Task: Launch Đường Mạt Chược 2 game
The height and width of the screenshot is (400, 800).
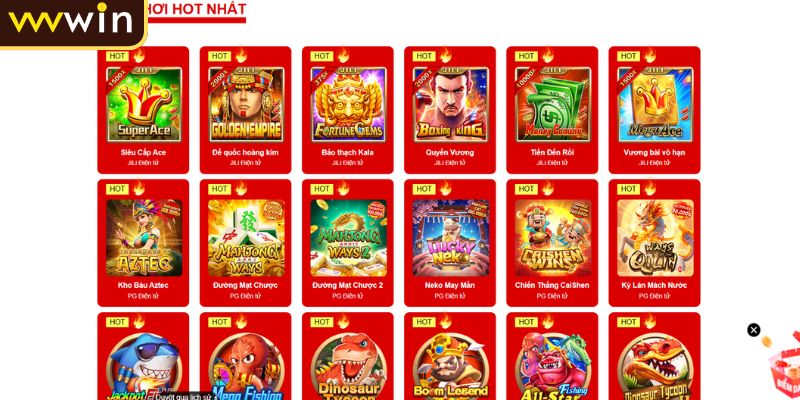Action: (347, 237)
